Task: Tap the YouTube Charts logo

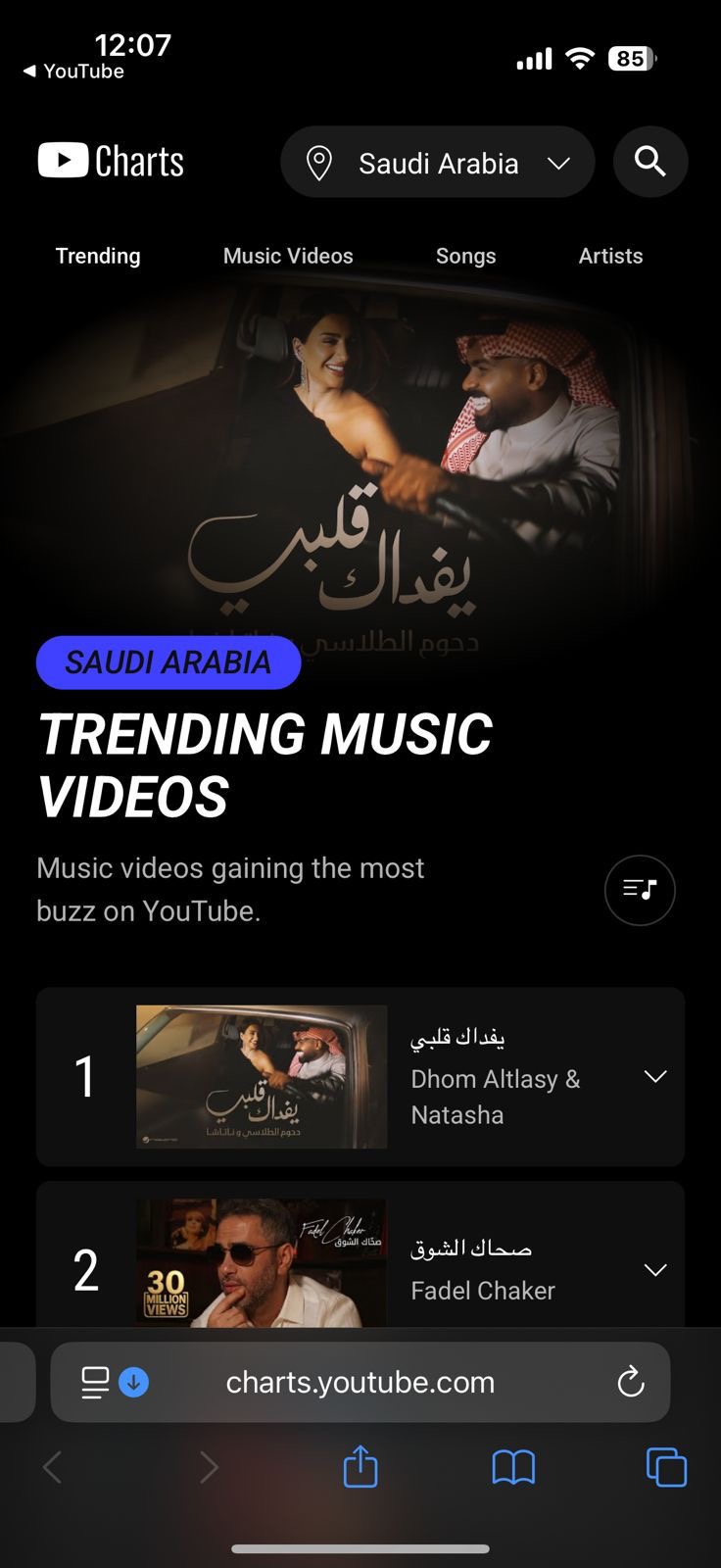Action: click(111, 161)
